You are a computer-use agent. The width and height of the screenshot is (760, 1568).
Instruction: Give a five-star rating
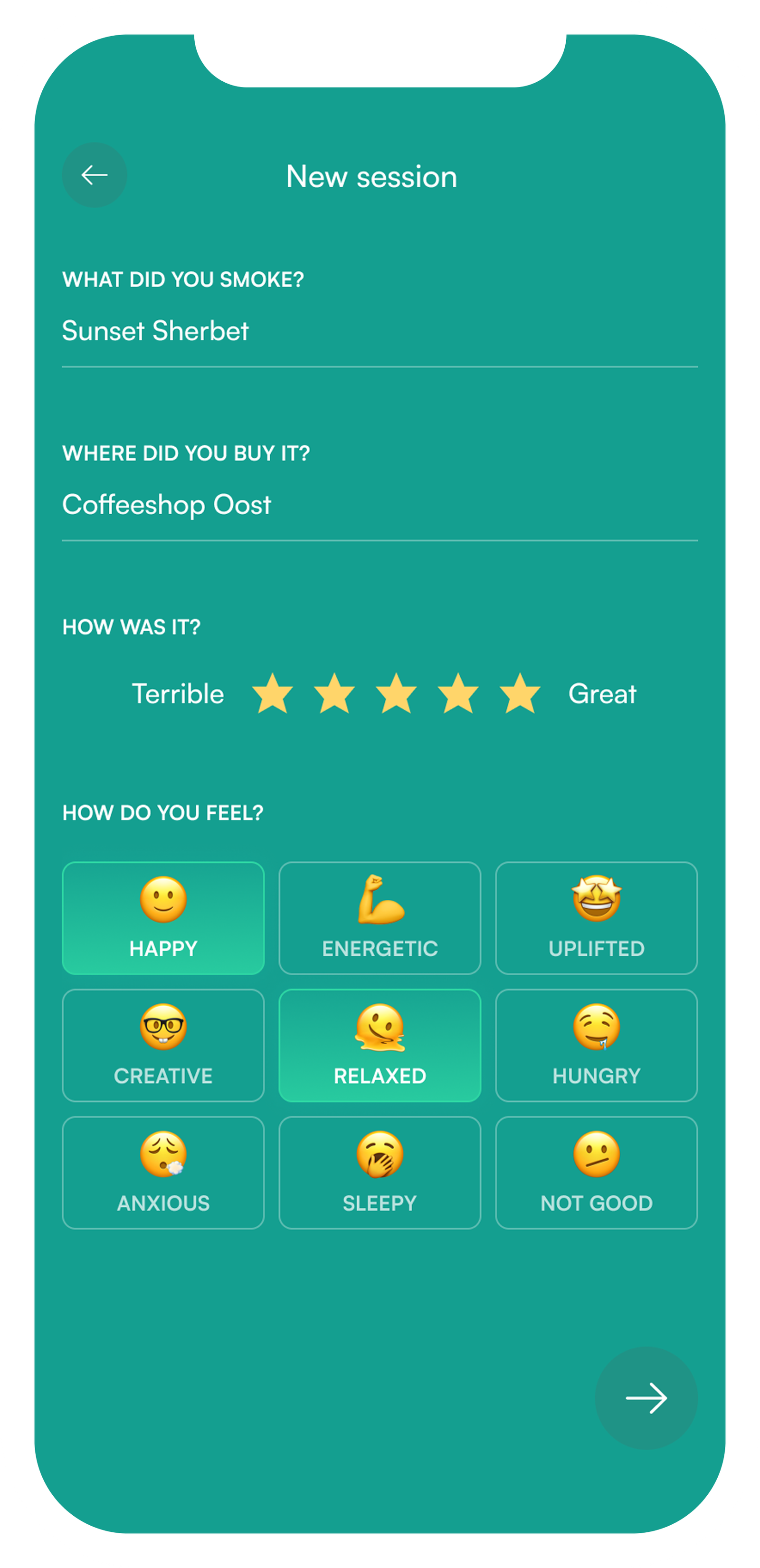520,693
